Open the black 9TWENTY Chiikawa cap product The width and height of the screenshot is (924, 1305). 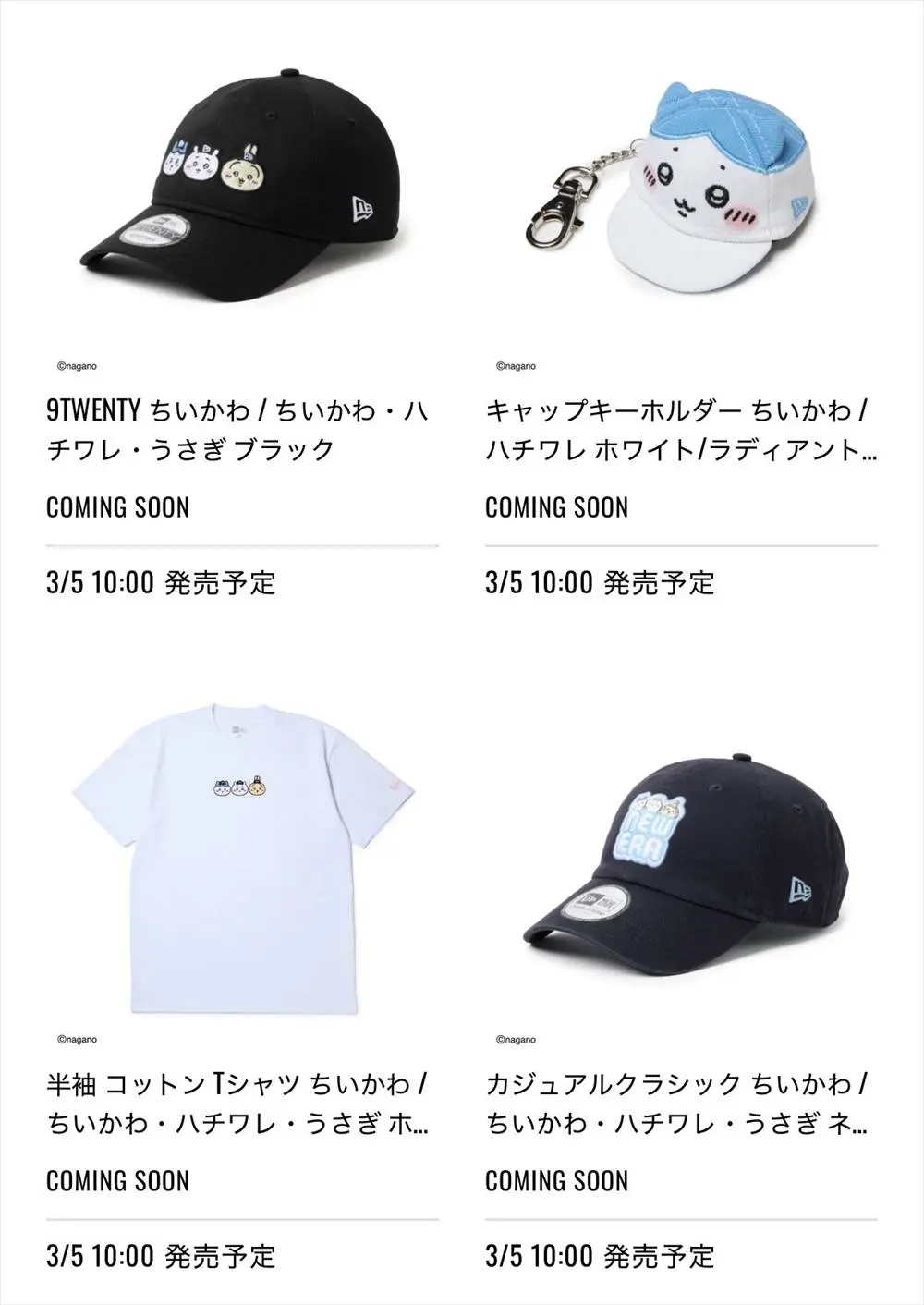242,185
